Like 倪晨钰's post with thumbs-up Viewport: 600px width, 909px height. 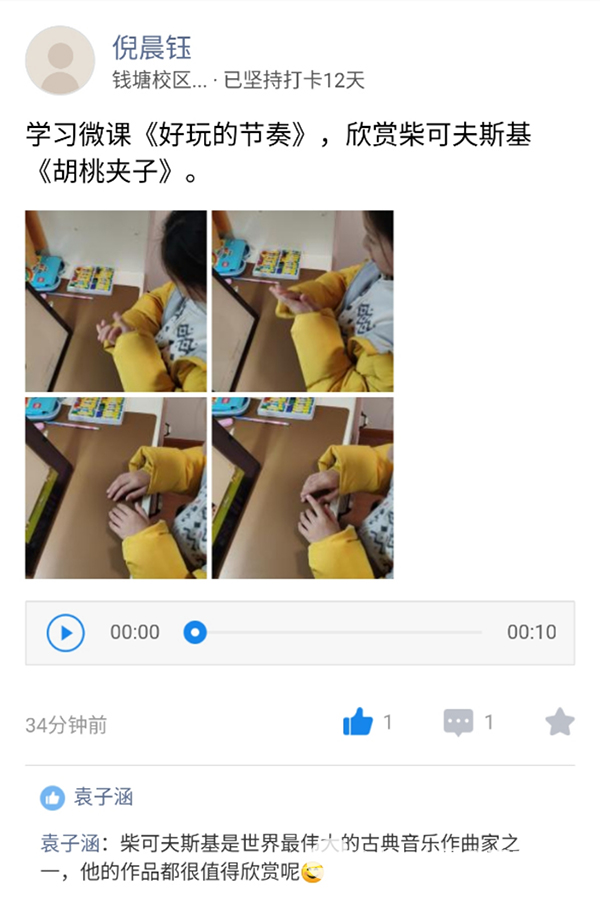point(357,722)
